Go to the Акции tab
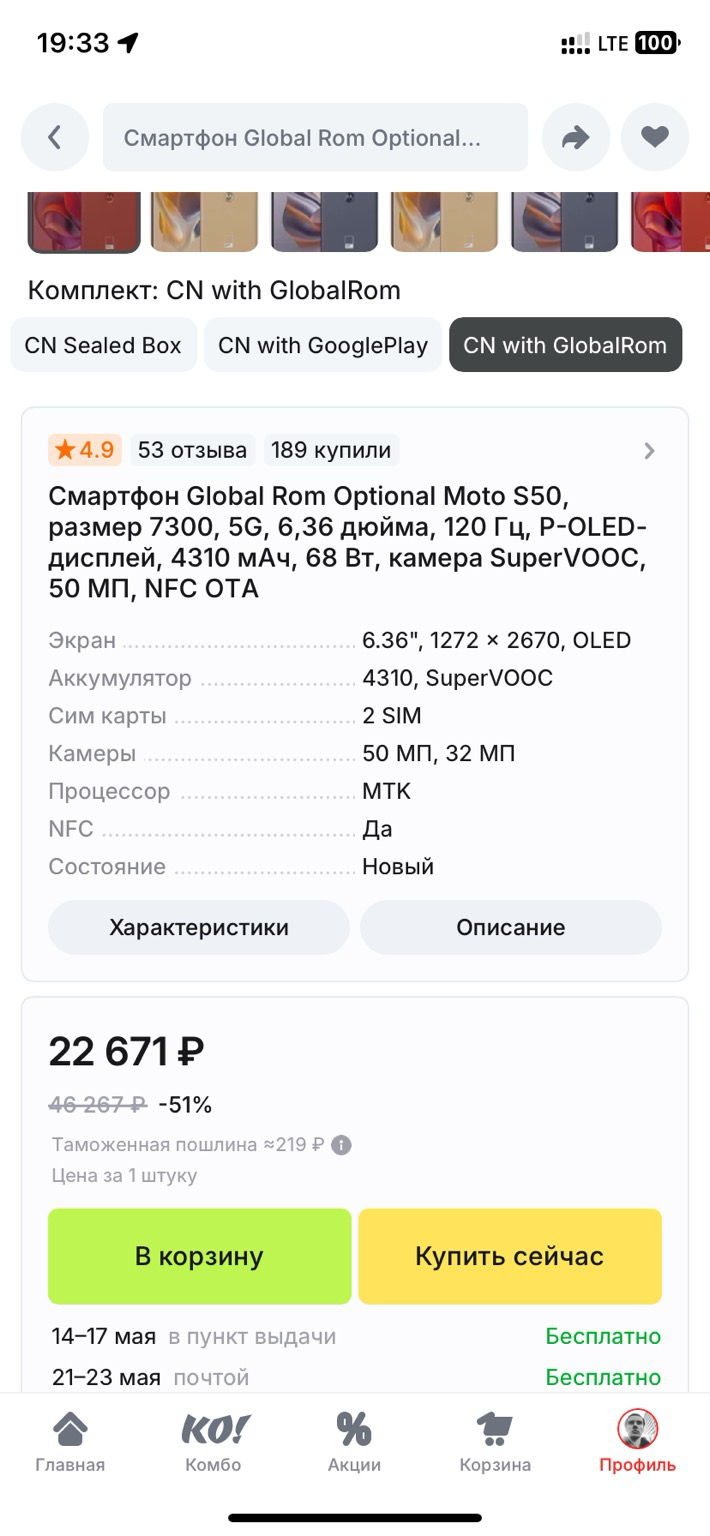This screenshot has width=710, height=1536. (x=354, y=1443)
